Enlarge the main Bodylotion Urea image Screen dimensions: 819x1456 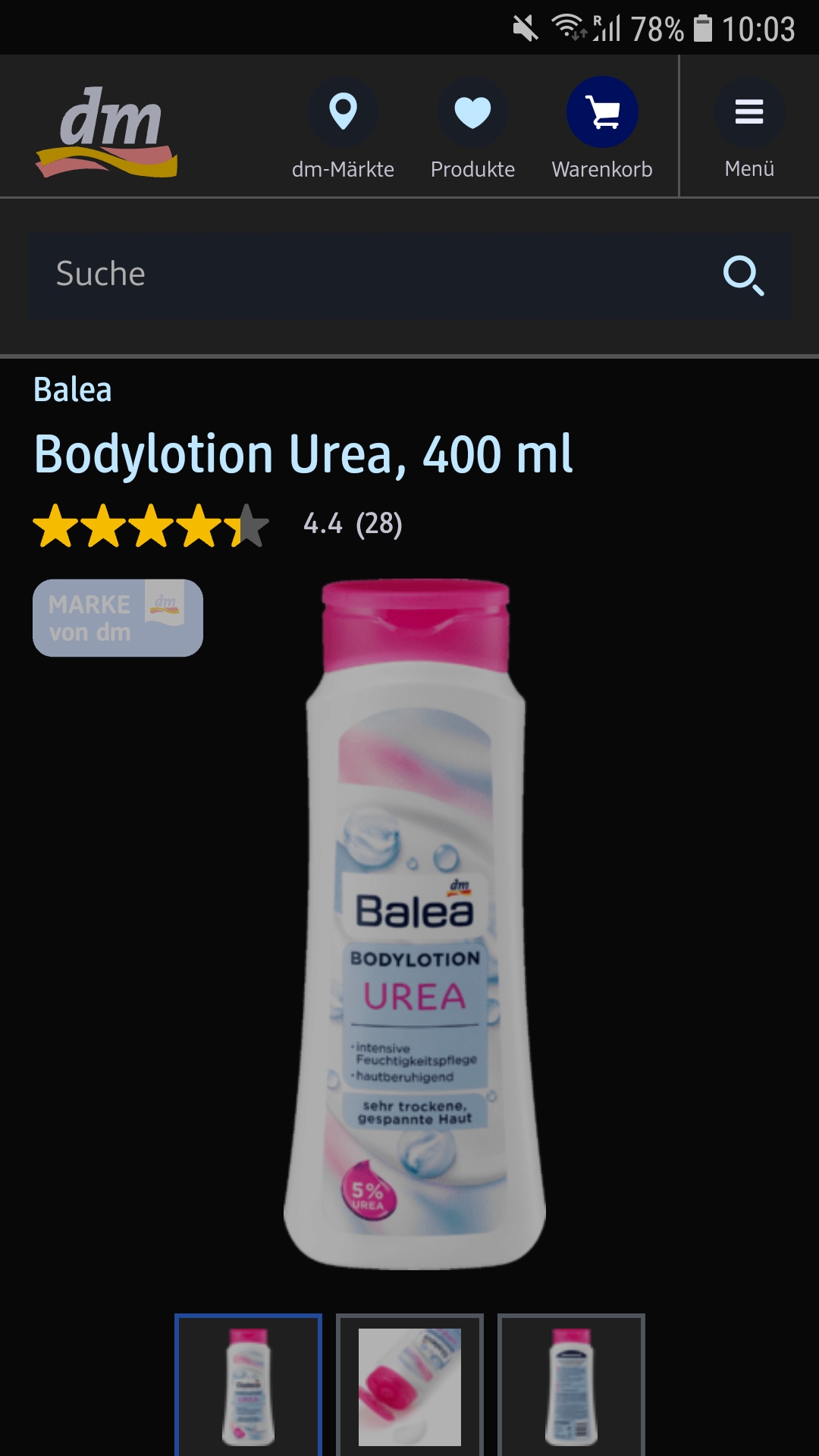coord(415,924)
